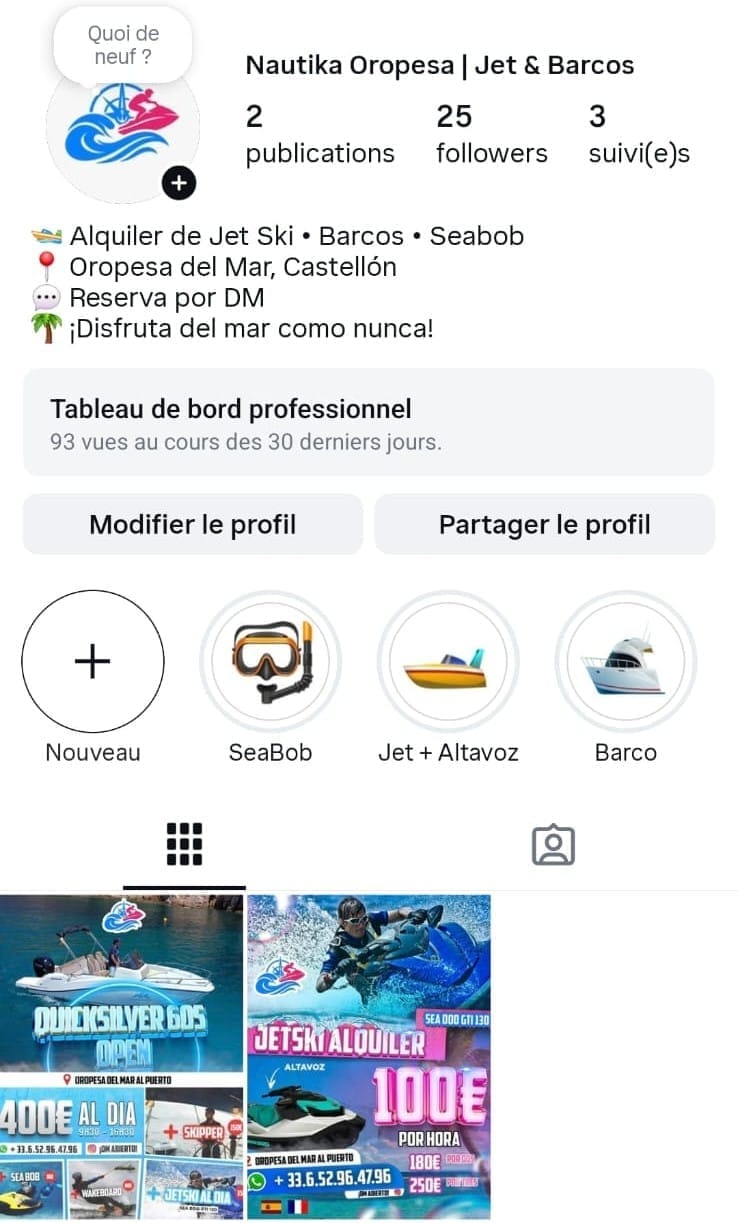The height and width of the screenshot is (1223, 738).
Task: Tap the plus badge on the profile picture
Action: click(x=179, y=183)
